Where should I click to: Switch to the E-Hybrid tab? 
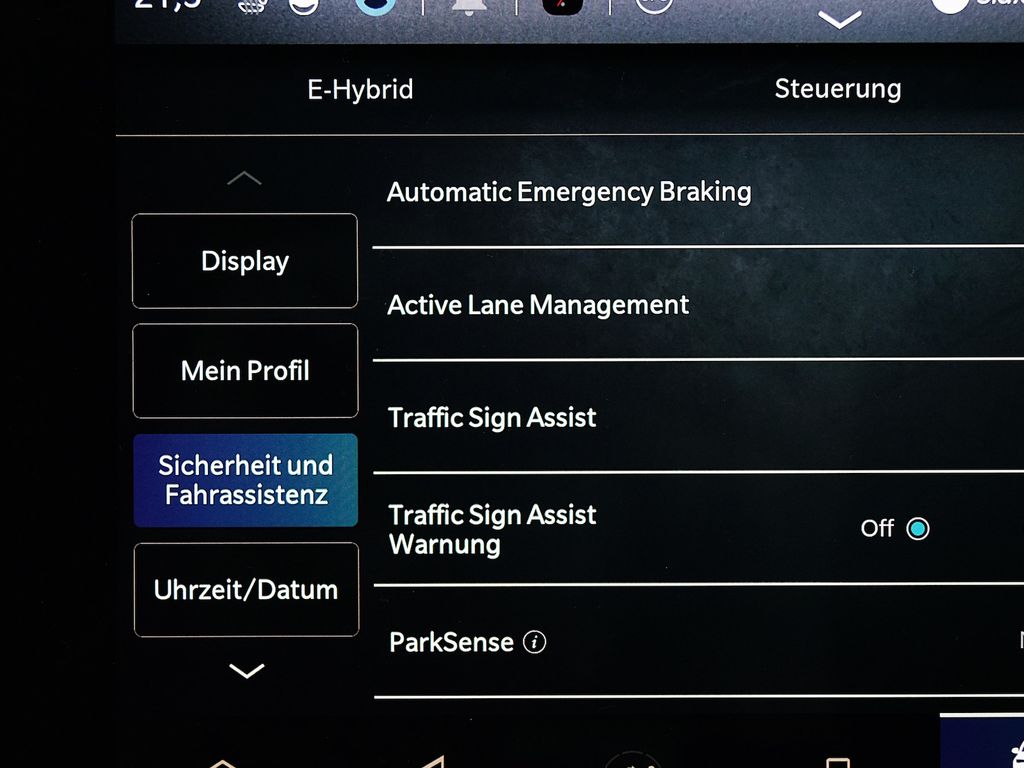click(x=360, y=90)
